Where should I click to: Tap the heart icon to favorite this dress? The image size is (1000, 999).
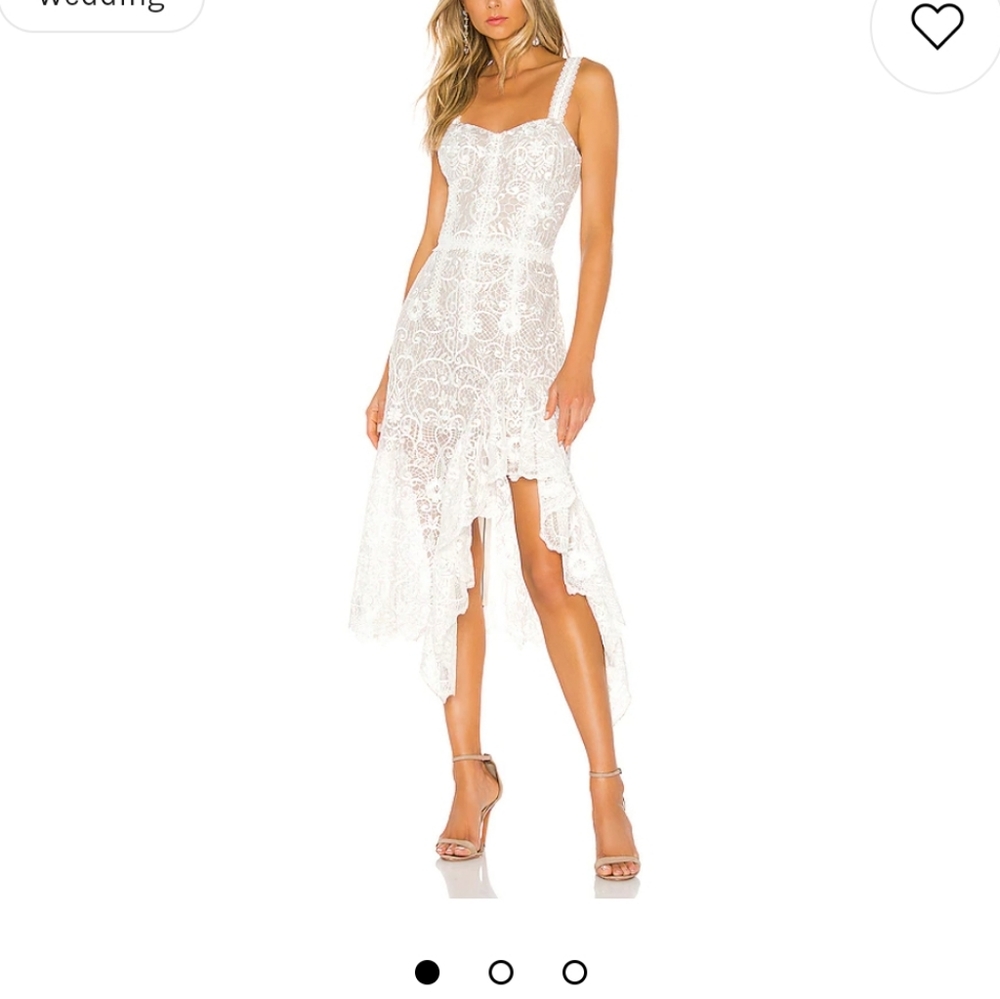936,26
